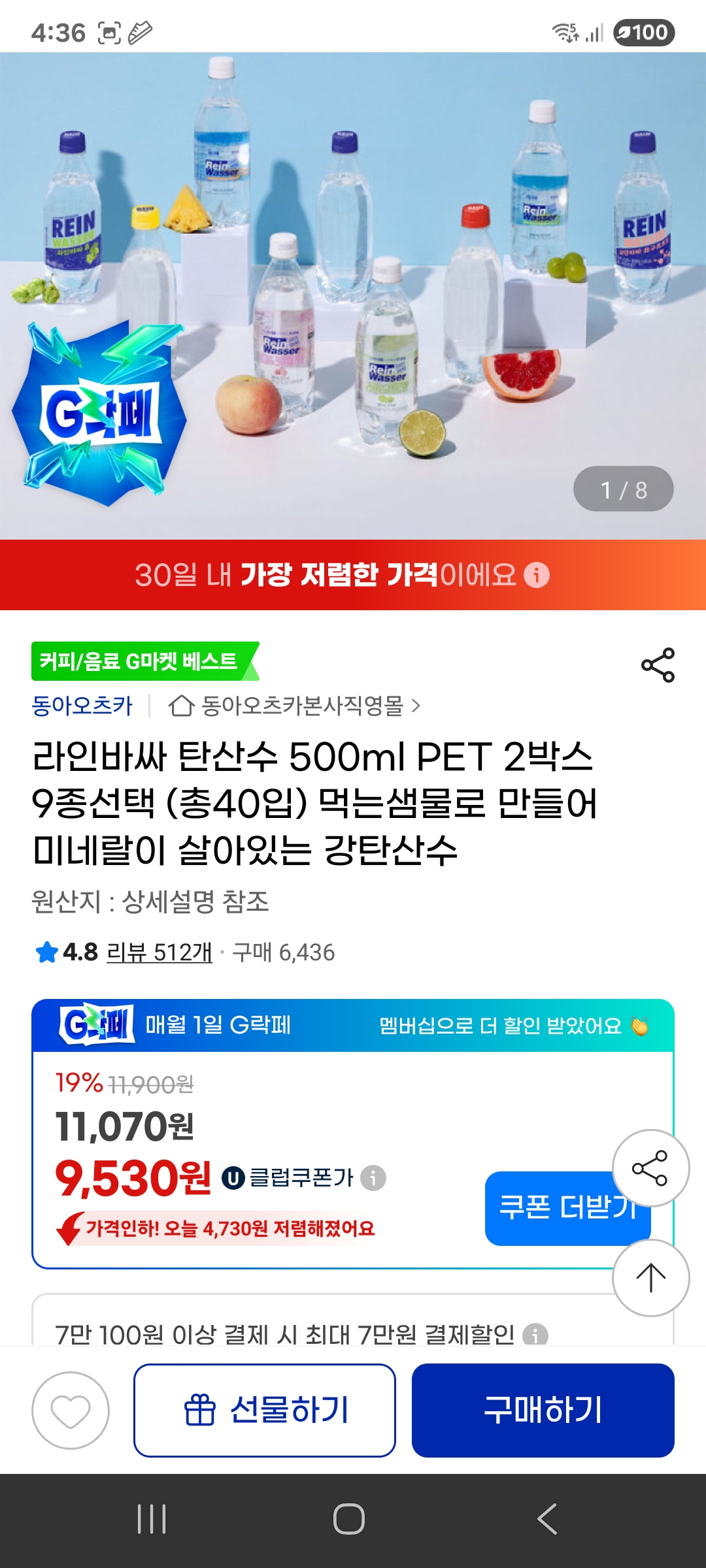This screenshot has height=1568, width=706.
Task: Tap 선물하기 to gift this item
Action: [x=265, y=1410]
